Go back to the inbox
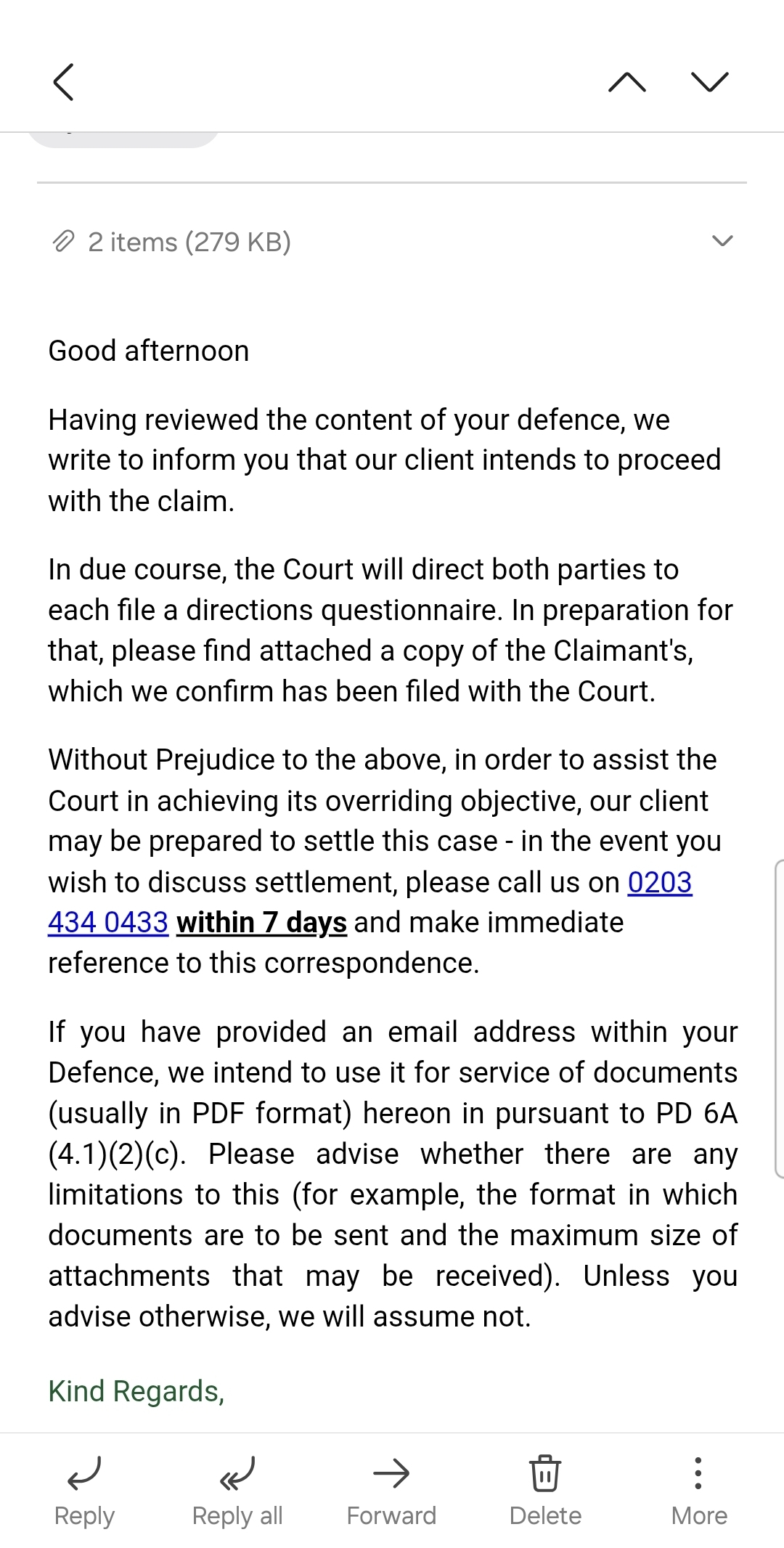The image size is (784, 1548). click(x=64, y=81)
